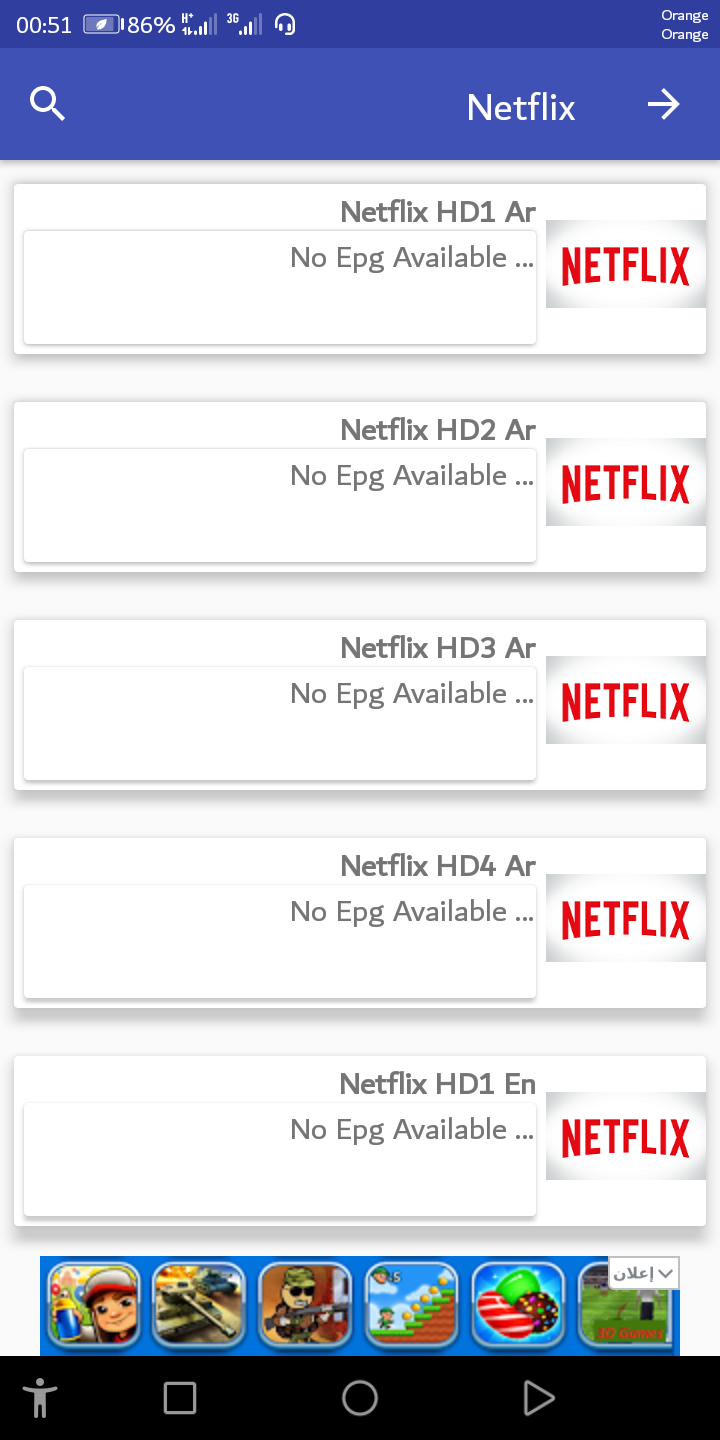This screenshot has width=720, height=1440.
Task: Collapse the ad banner chevron
Action: click(665, 1273)
